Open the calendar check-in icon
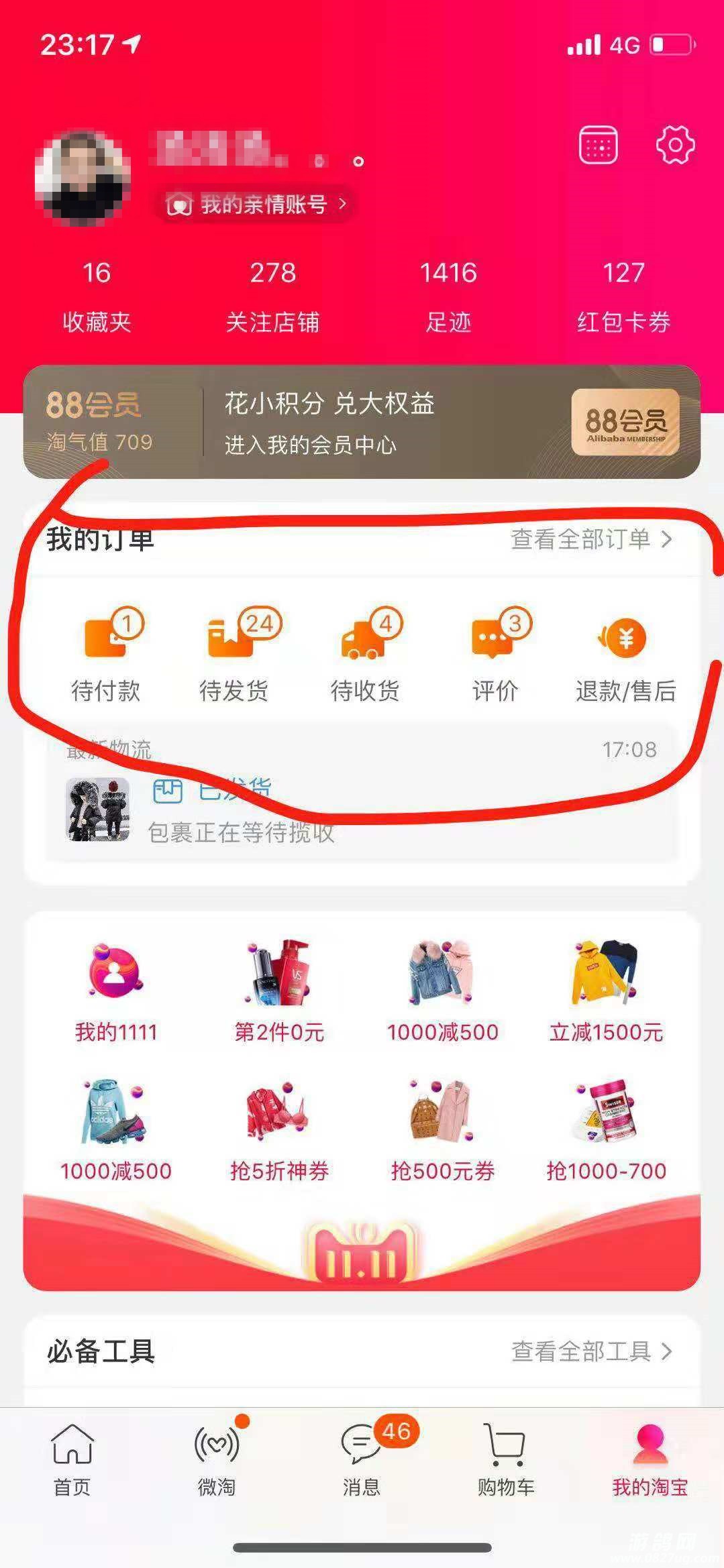Viewport: 724px width, 1568px height. (598, 145)
